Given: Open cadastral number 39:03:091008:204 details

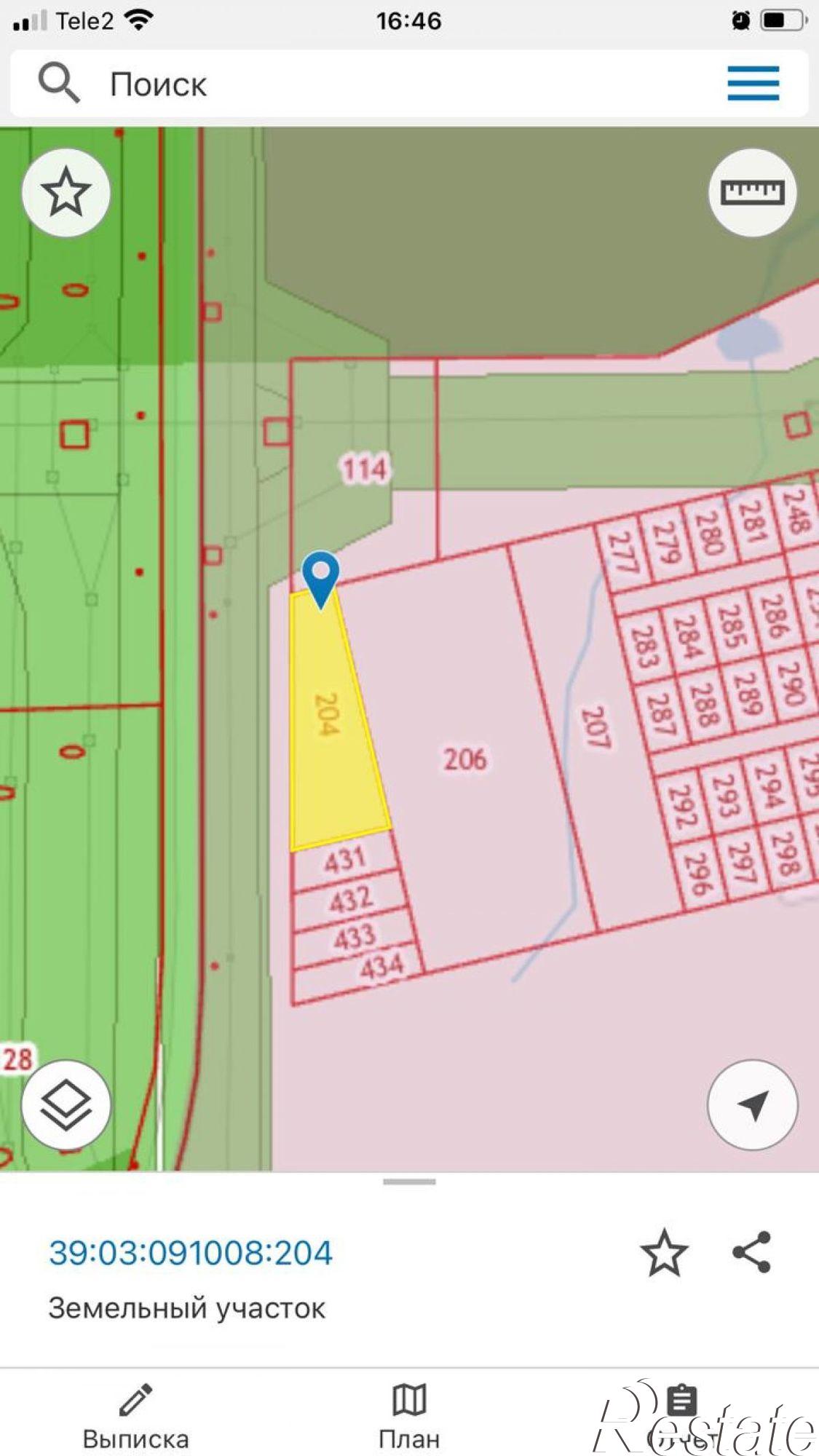Looking at the screenshot, I should [x=191, y=1253].
